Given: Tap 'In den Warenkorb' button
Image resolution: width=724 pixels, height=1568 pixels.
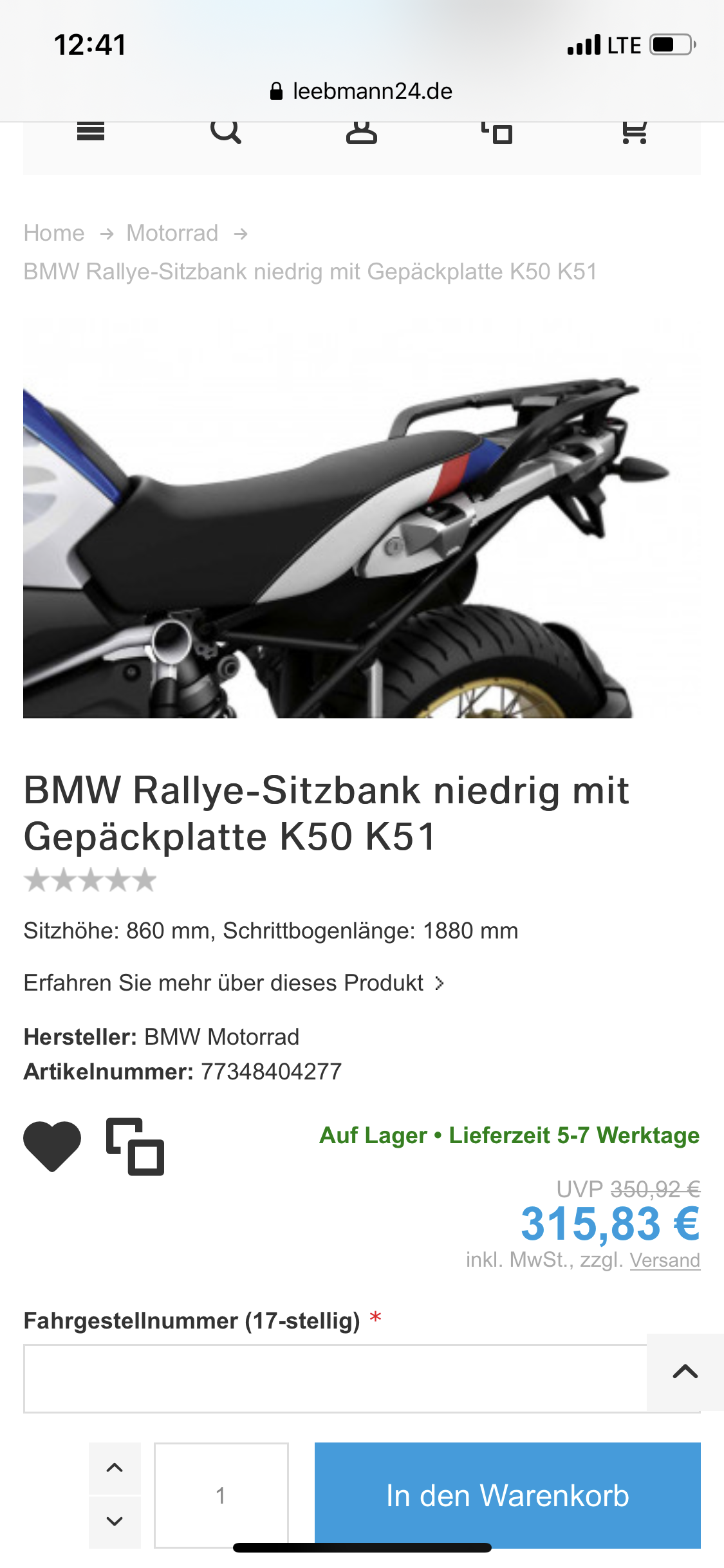Looking at the screenshot, I should [507, 1495].
